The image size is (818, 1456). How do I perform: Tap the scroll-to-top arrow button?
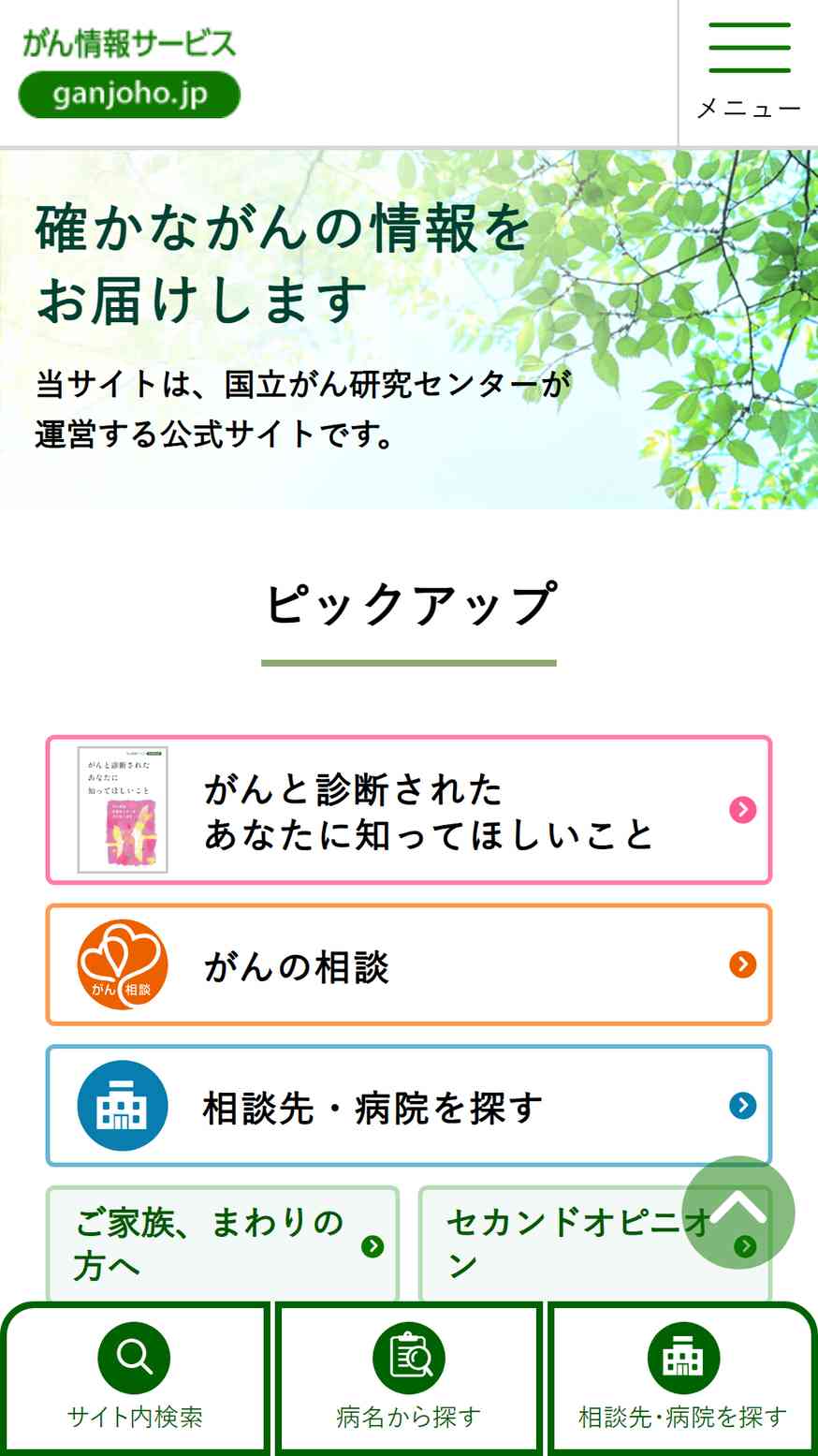pos(738,1213)
